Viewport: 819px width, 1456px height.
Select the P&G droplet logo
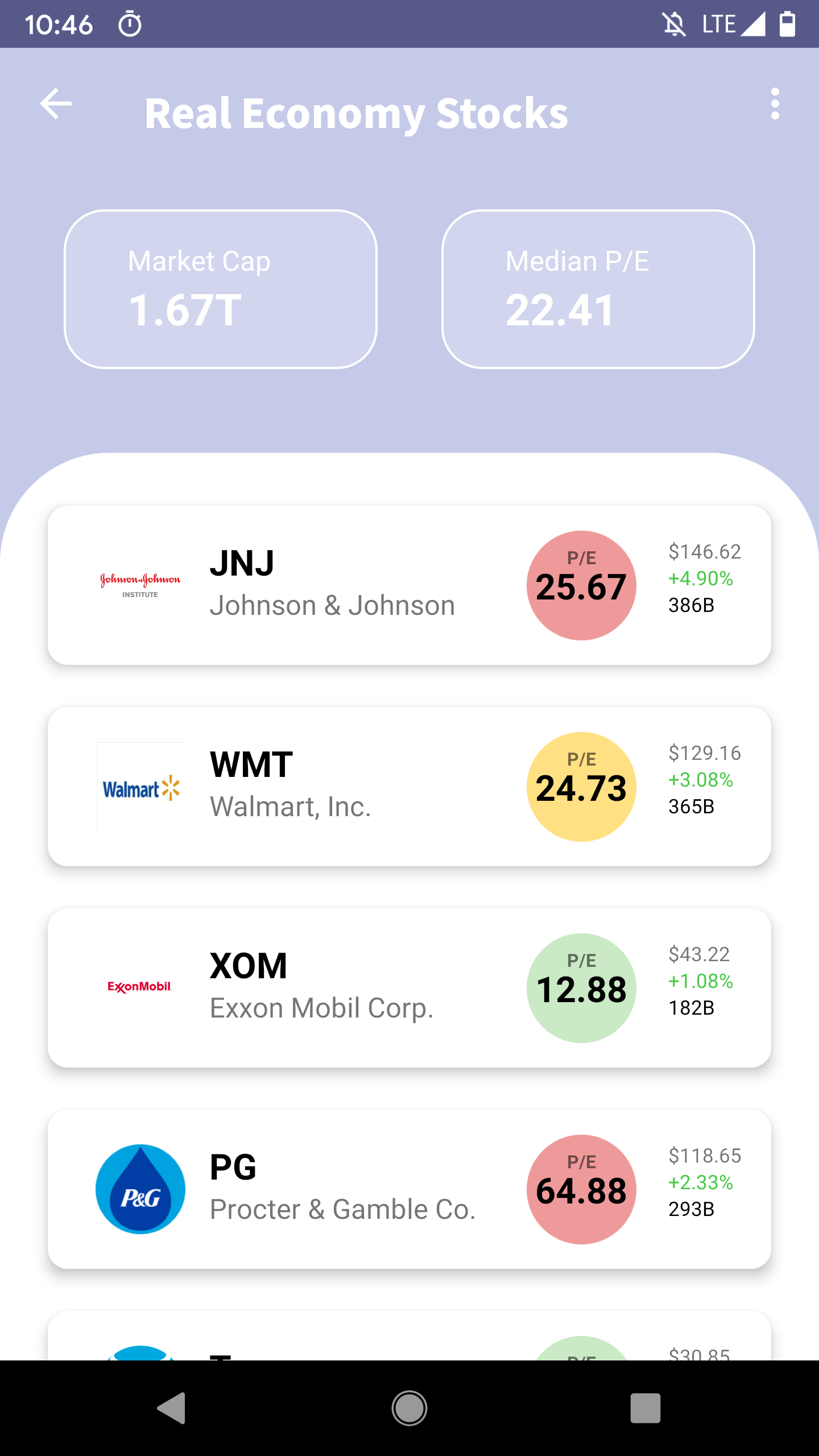point(140,1189)
